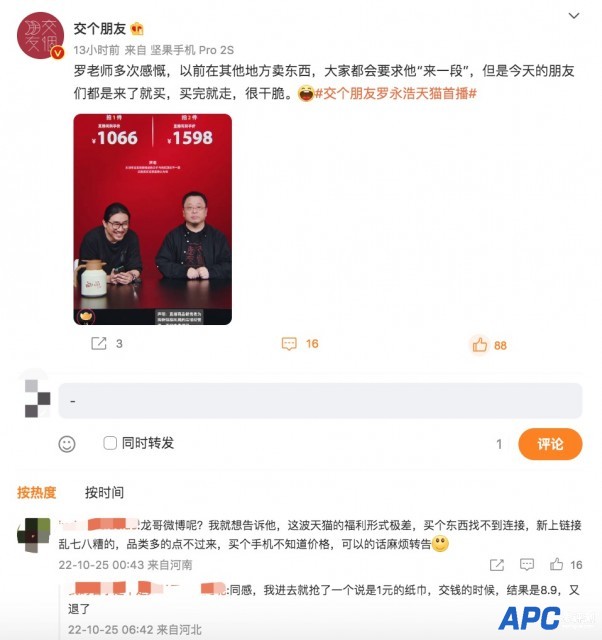Open the emoji picker
This screenshot has width=602, height=640.
tap(67, 443)
